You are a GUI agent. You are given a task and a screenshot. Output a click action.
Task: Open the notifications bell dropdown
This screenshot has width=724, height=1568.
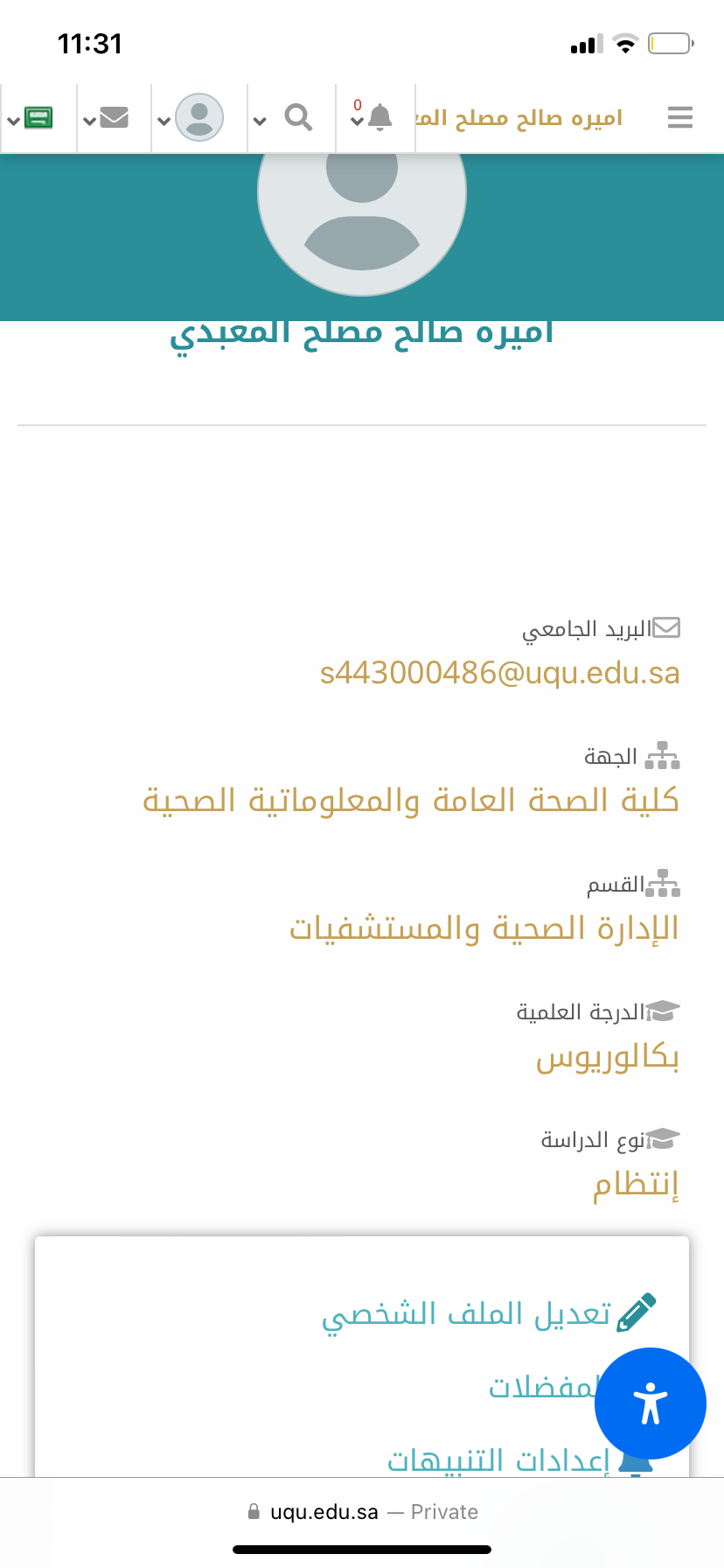pyautogui.click(x=373, y=117)
